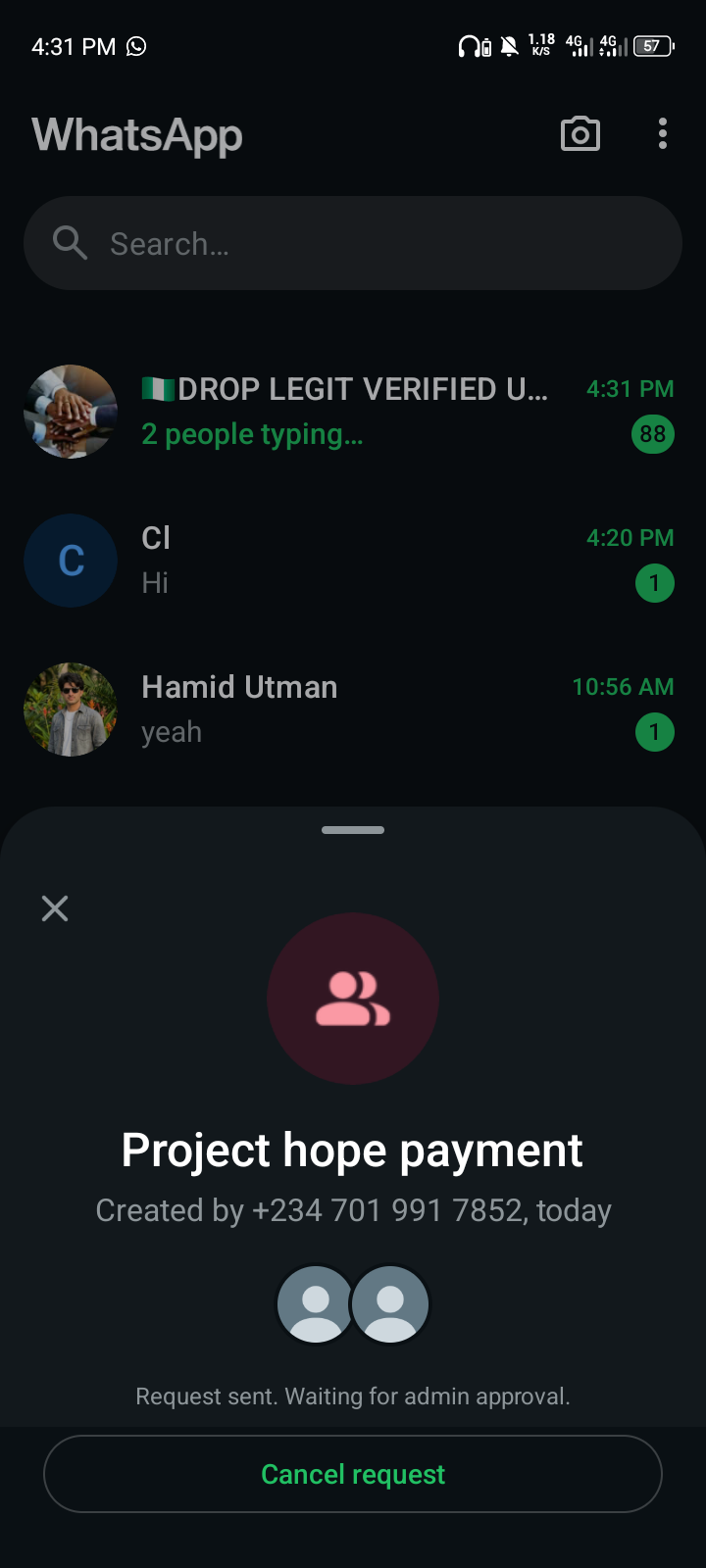Close the Project hope payment sheet

(55, 908)
